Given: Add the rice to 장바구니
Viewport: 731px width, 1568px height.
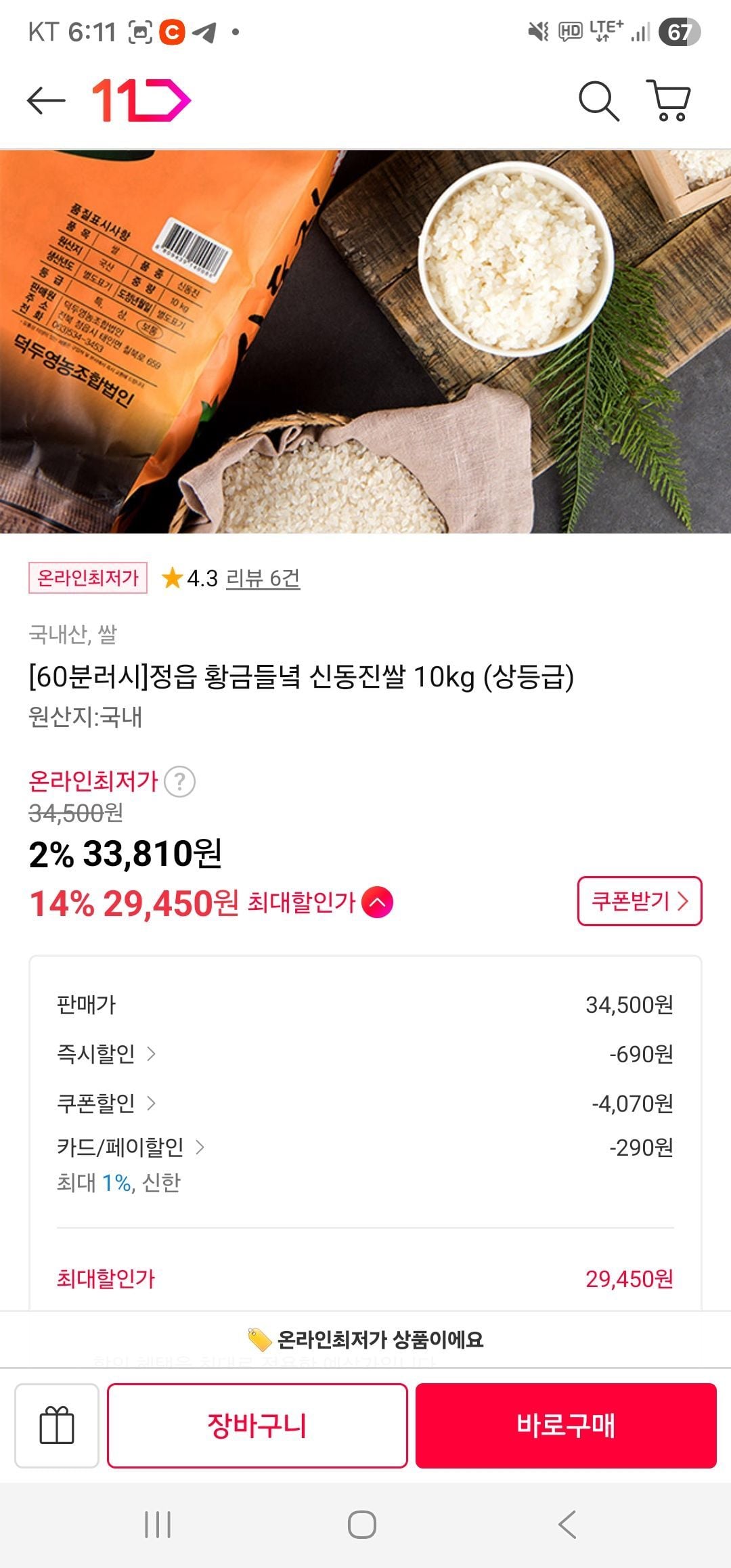Looking at the screenshot, I should [257, 1425].
